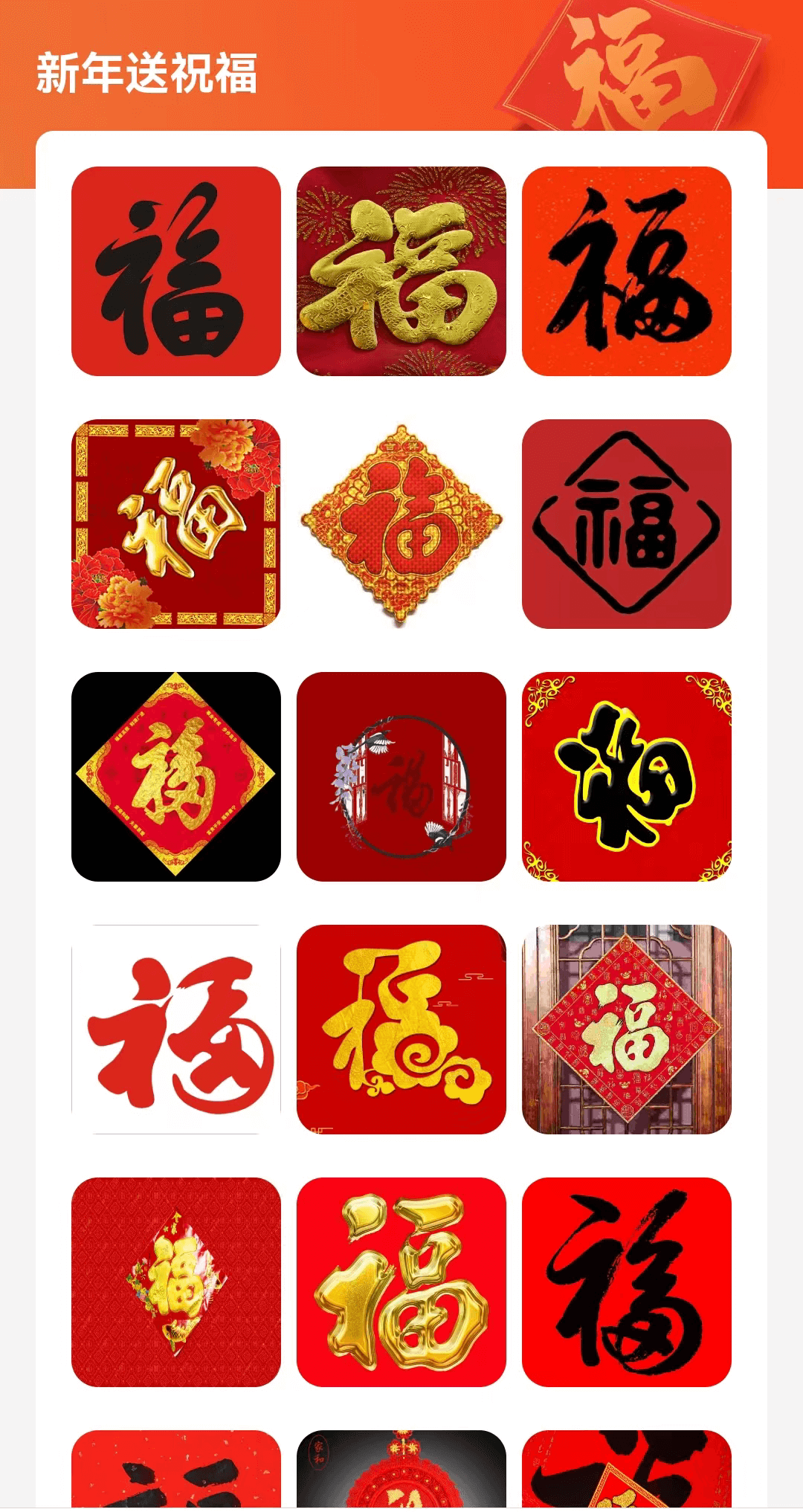This screenshot has width=803, height=1512.
Task: Select the Fu couplet hanging on wooden door
Action: [628, 1030]
